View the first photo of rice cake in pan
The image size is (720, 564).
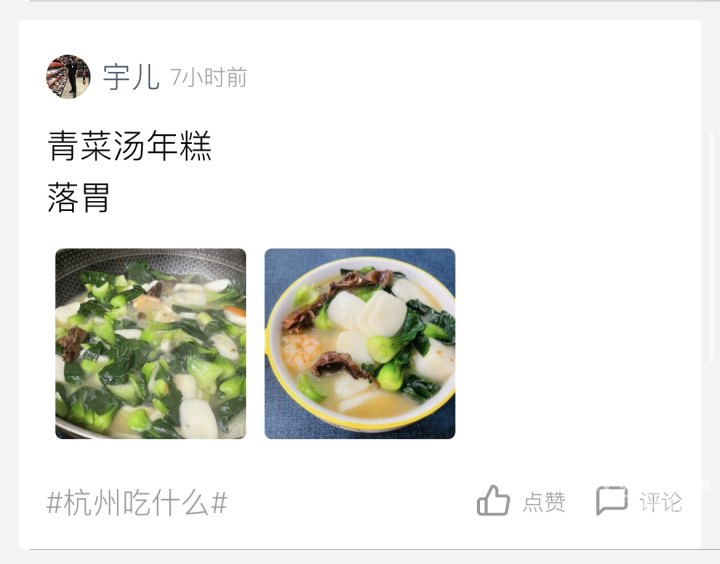point(150,343)
